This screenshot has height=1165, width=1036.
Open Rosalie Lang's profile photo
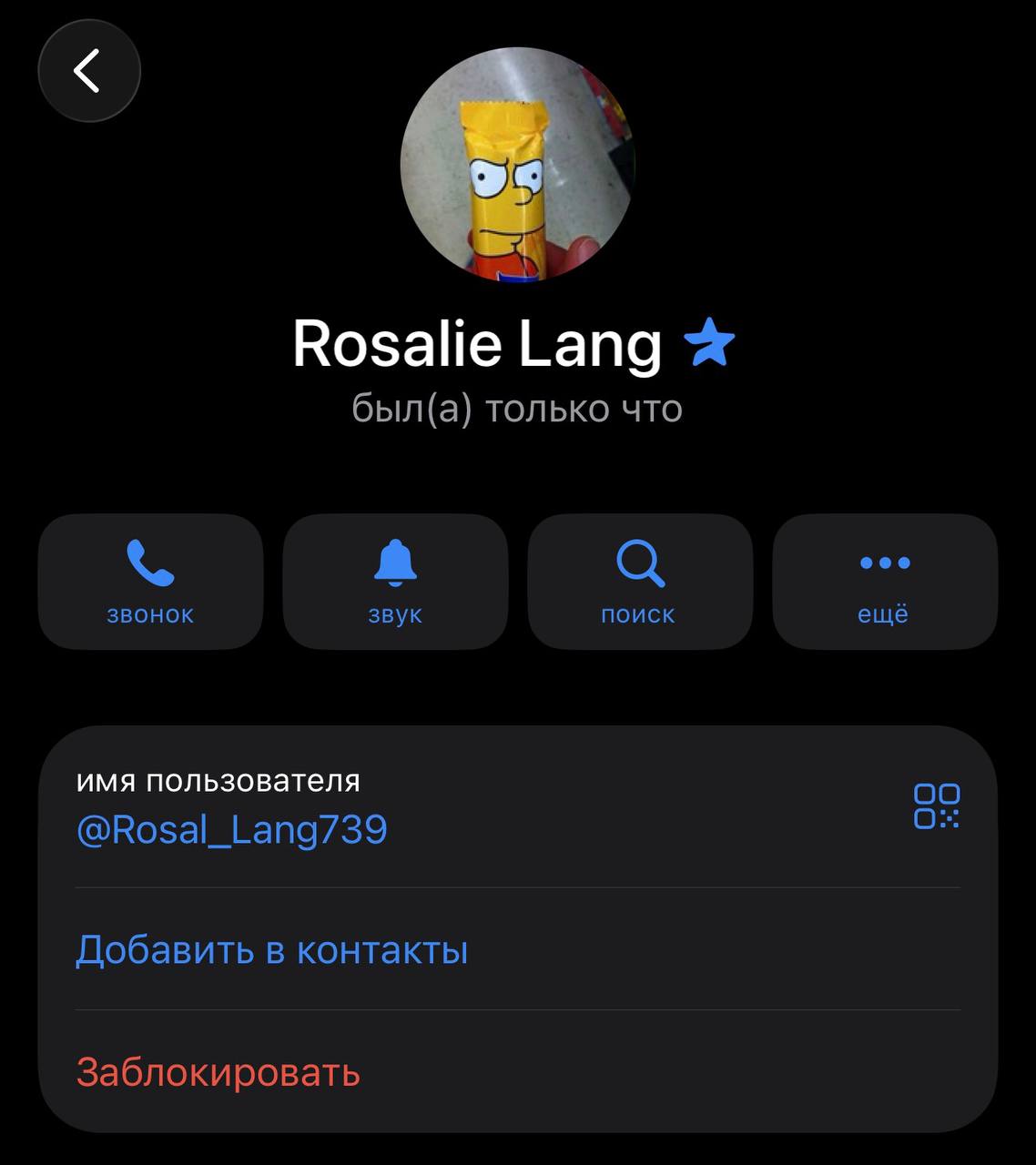[x=518, y=164]
